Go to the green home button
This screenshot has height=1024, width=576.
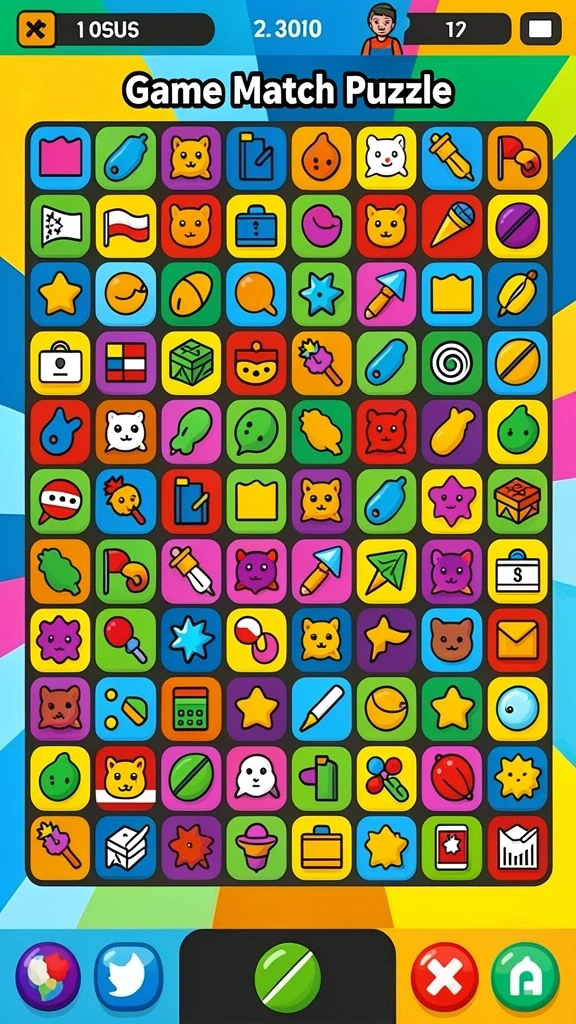[526, 977]
